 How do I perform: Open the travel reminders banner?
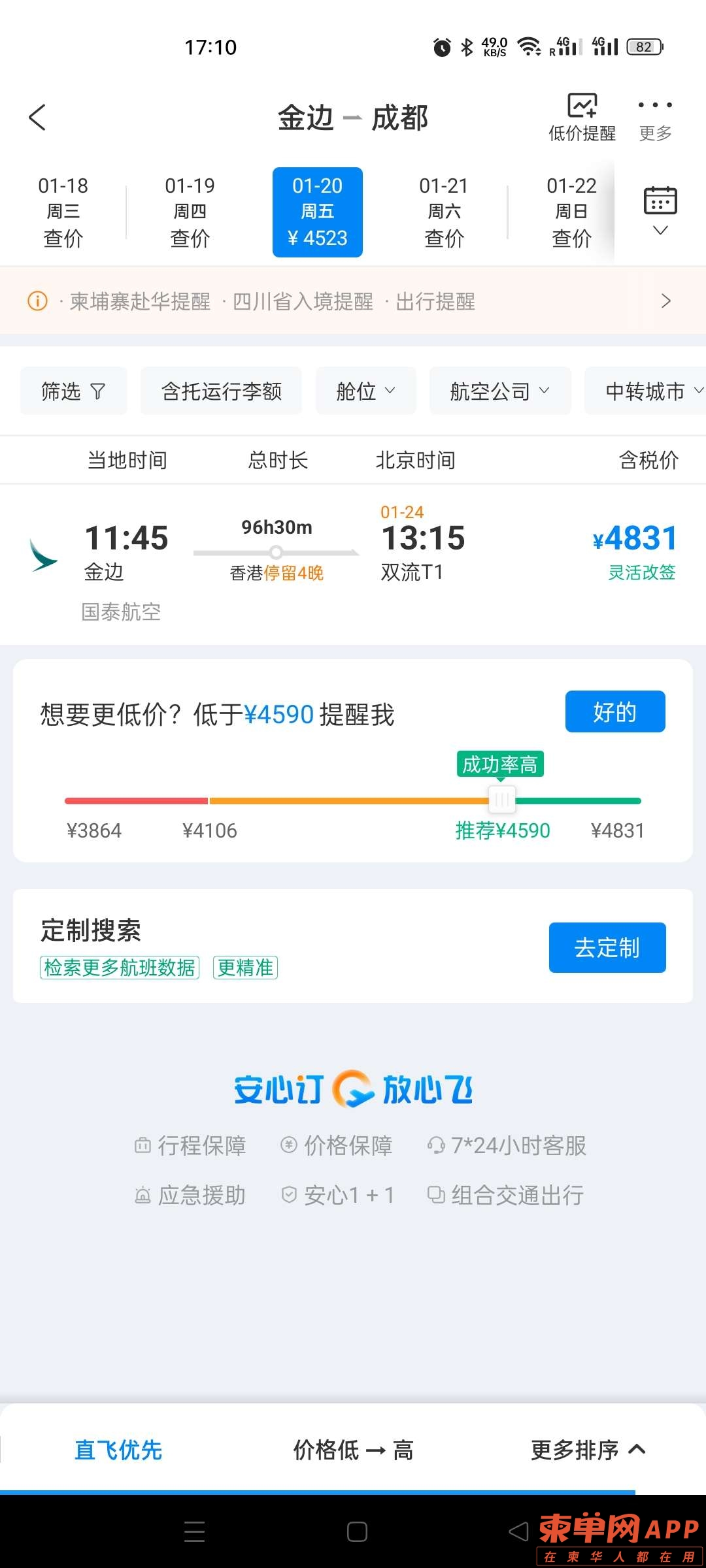(x=353, y=301)
